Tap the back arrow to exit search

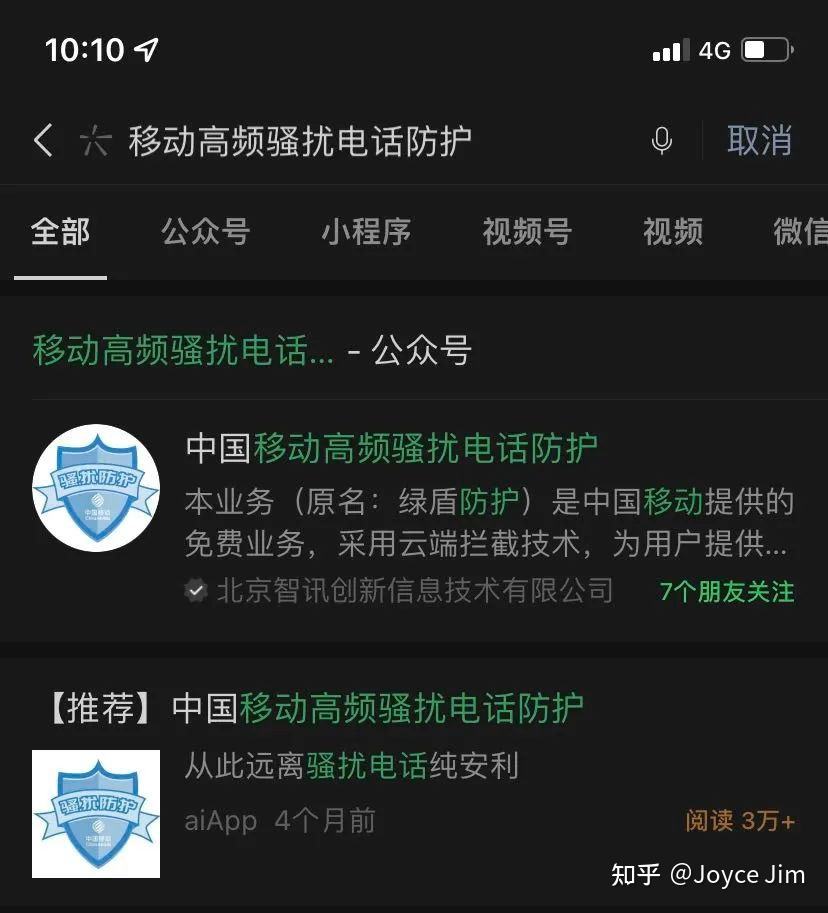click(41, 141)
